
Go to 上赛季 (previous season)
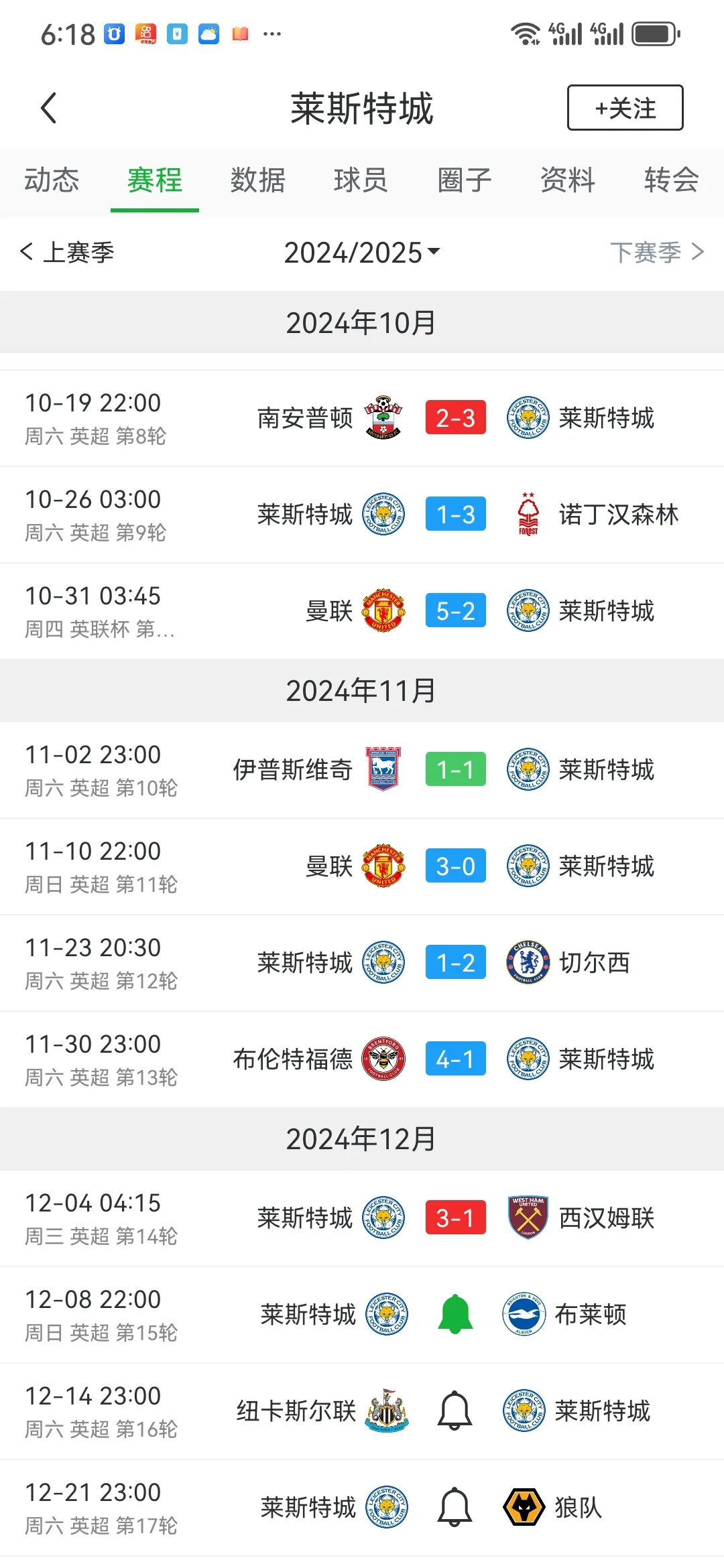(69, 253)
